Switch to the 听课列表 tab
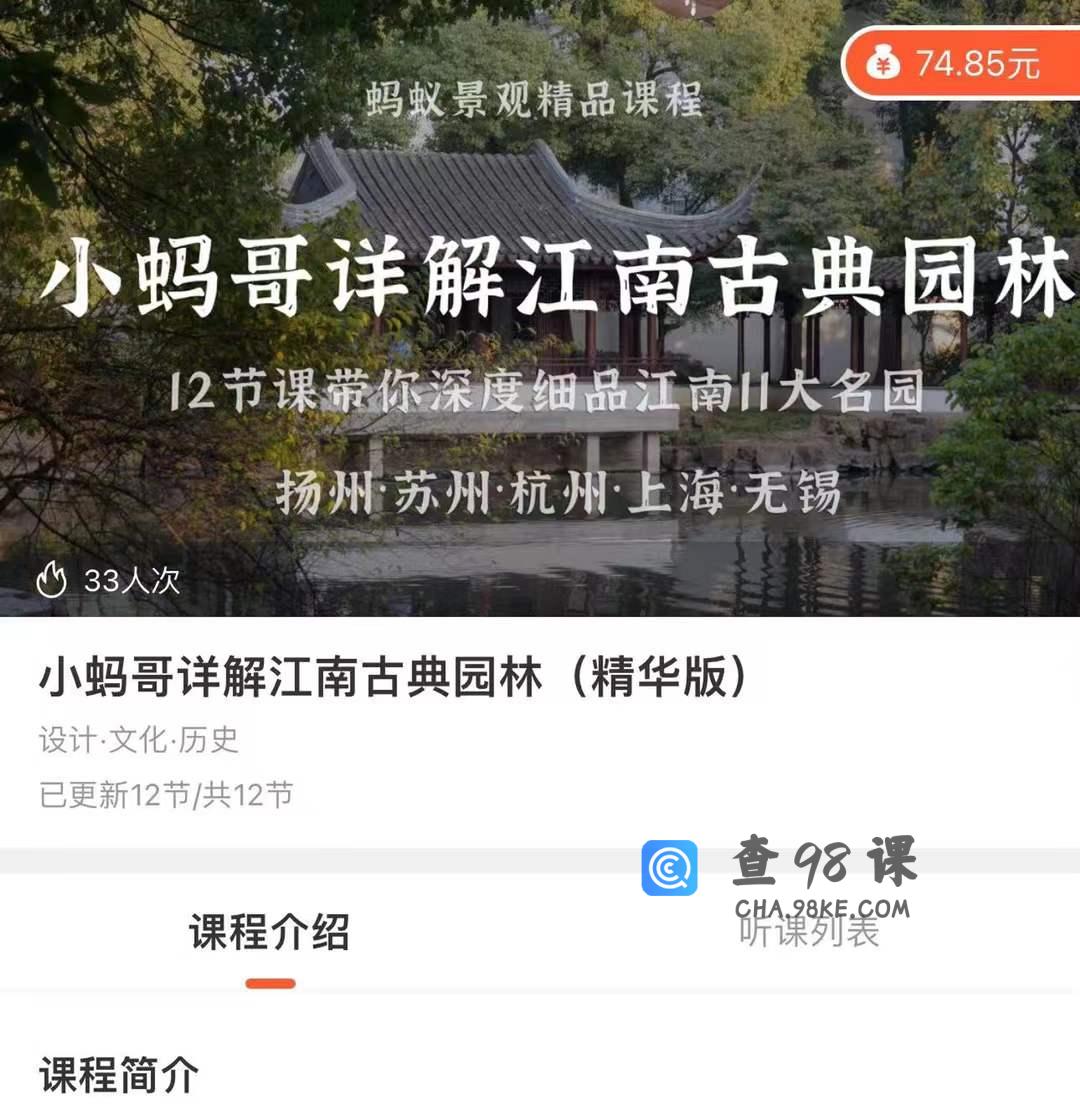This screenshot has height=1120, width=1080. (x=810, y=932)
